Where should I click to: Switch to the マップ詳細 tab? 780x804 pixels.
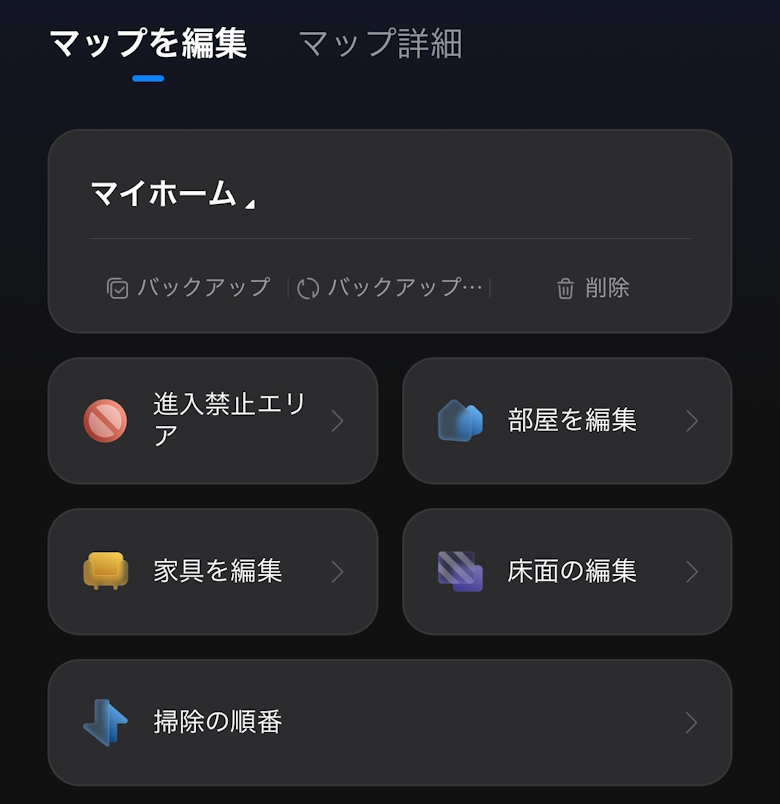tap(380, 44)
